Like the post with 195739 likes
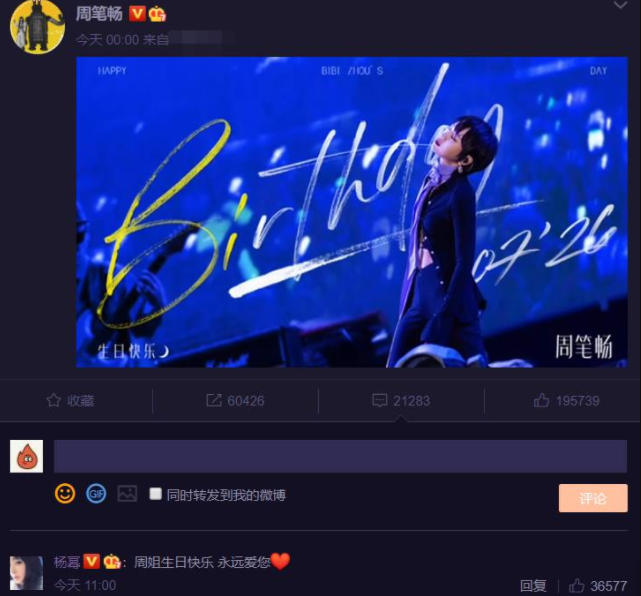 point(566,401)
